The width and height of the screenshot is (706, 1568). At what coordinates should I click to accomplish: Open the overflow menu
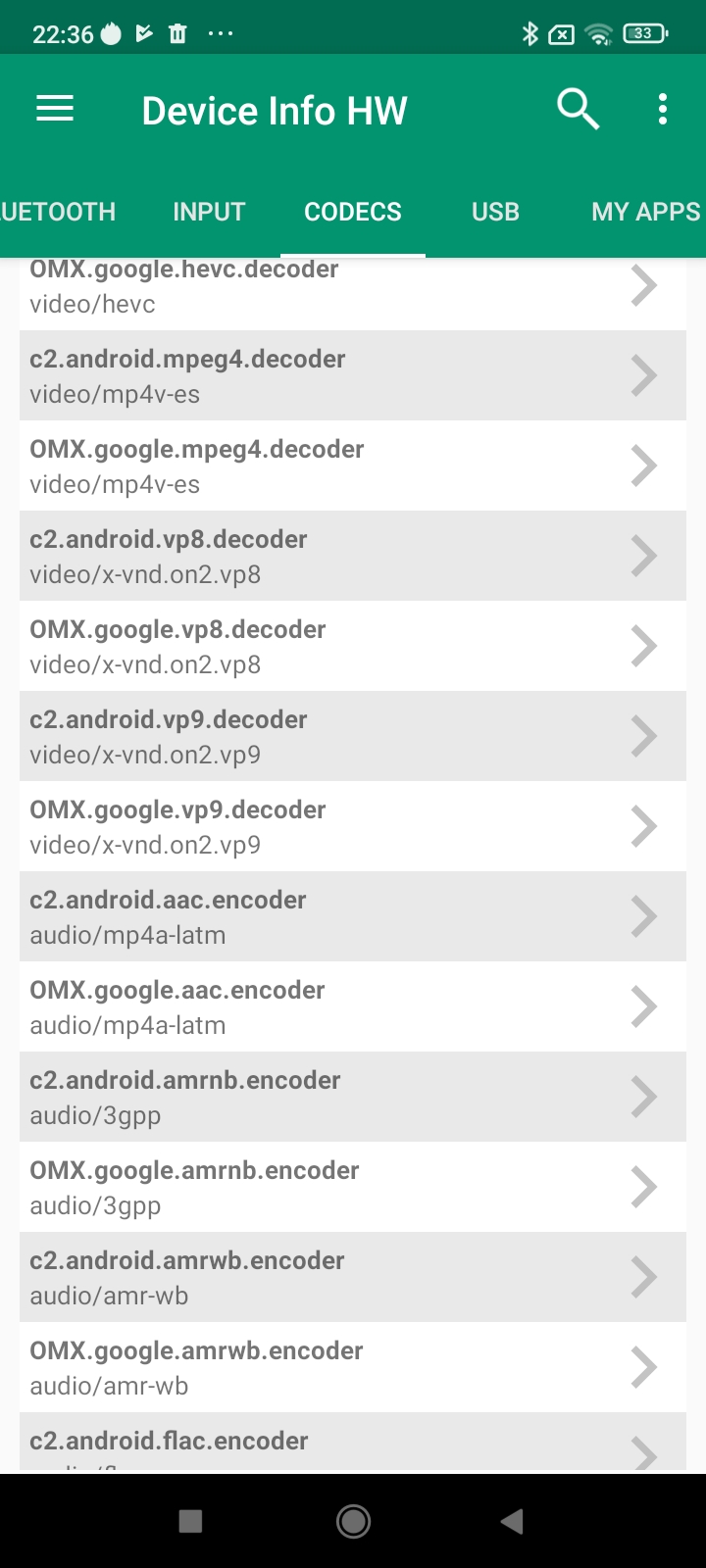(663, 109)
